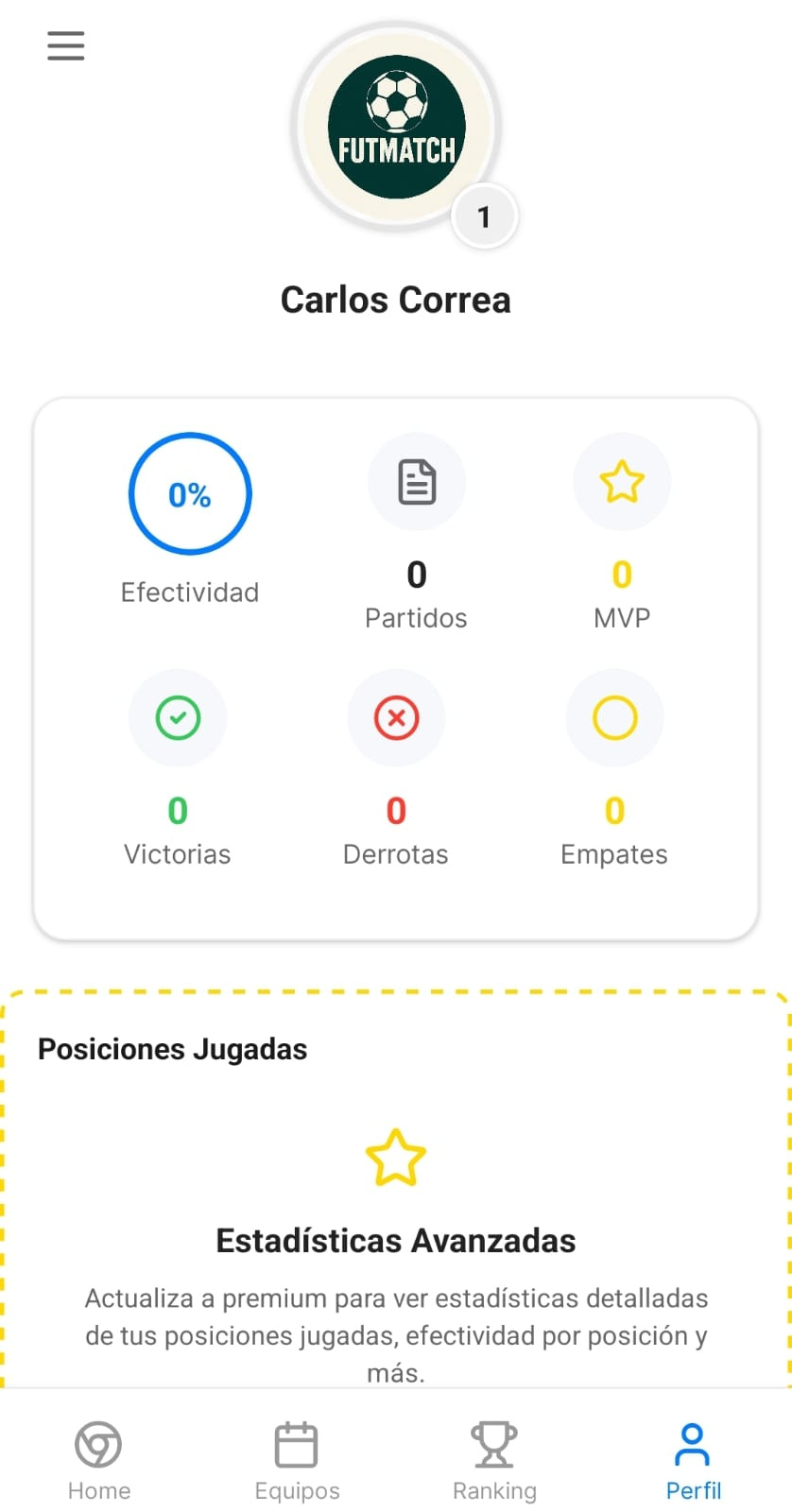Open the Estadísticas Avanzadas premium section

(x=396, y=1240)
